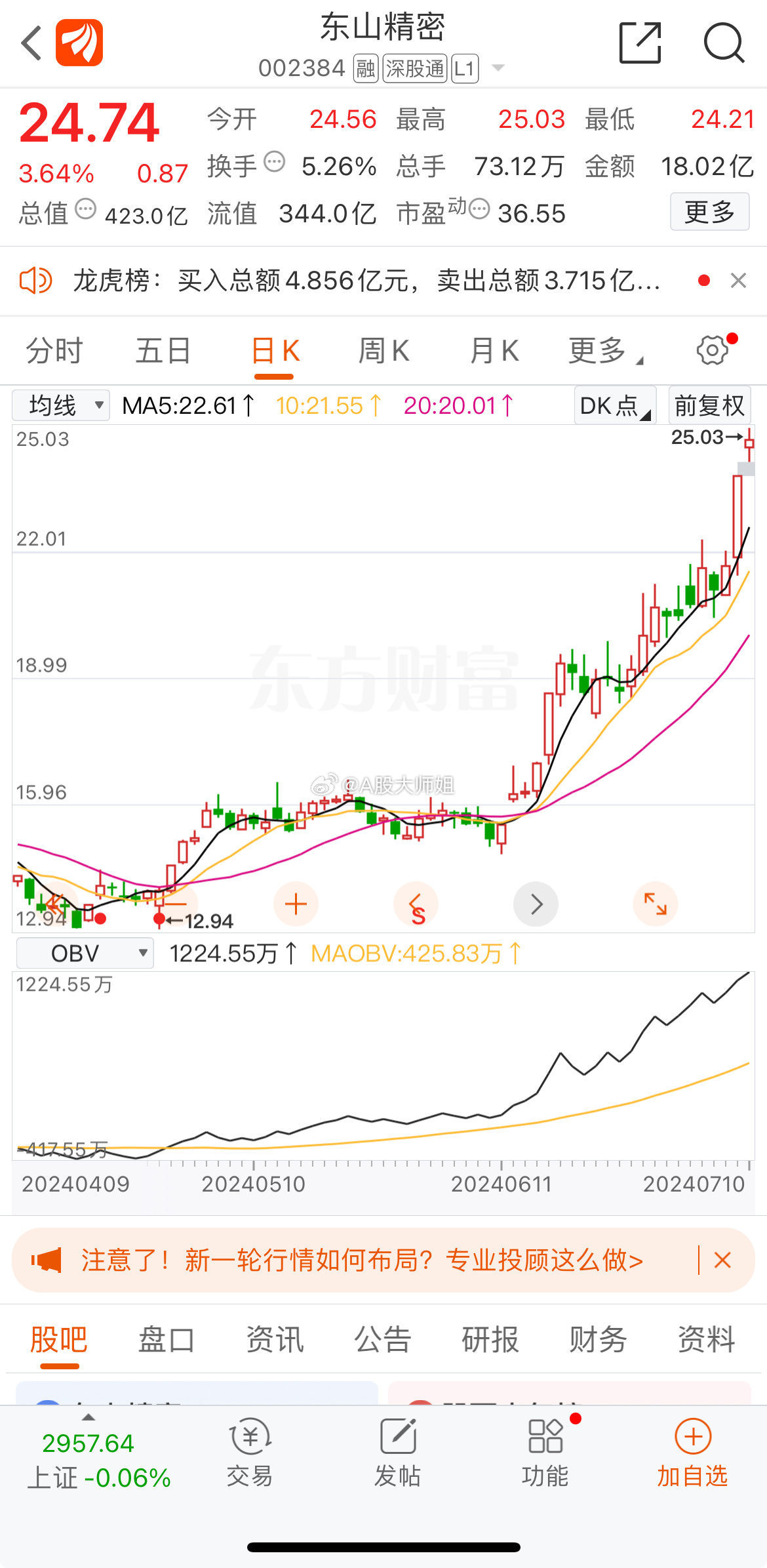The image size is (767, 1568).
Task: Expand the chart to fullscreen
Action: [x=655, y=904]
